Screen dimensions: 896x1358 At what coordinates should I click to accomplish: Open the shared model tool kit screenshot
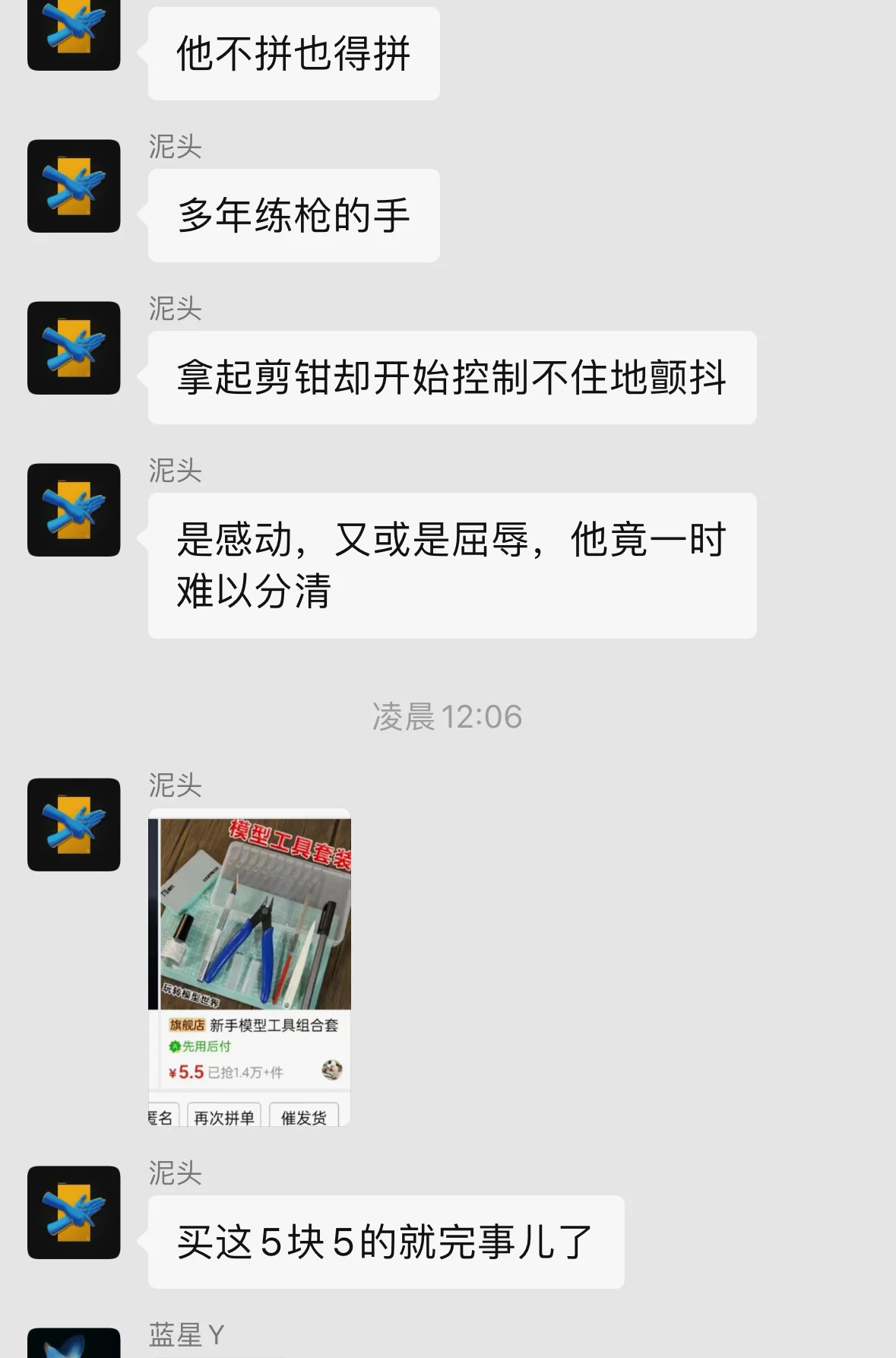(x=249, y=966)
